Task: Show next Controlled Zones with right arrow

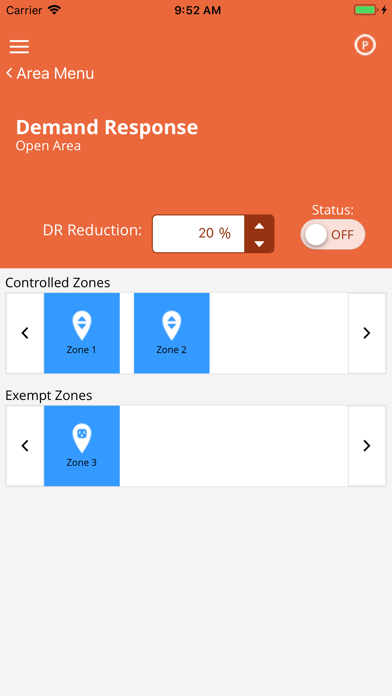Action: [367, 333]
